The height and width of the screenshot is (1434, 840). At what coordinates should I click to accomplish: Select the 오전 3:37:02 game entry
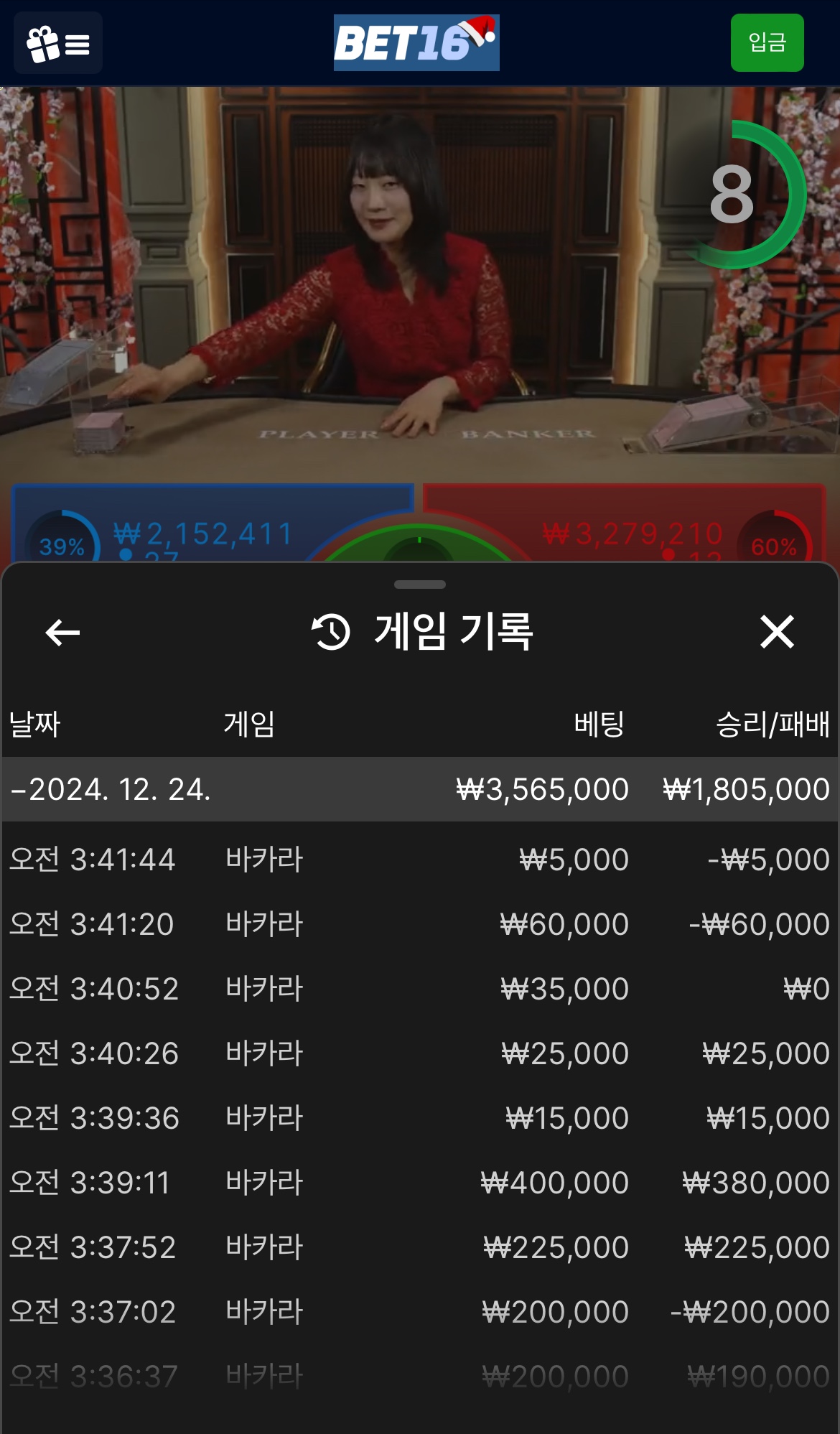tap(420, 1312)
